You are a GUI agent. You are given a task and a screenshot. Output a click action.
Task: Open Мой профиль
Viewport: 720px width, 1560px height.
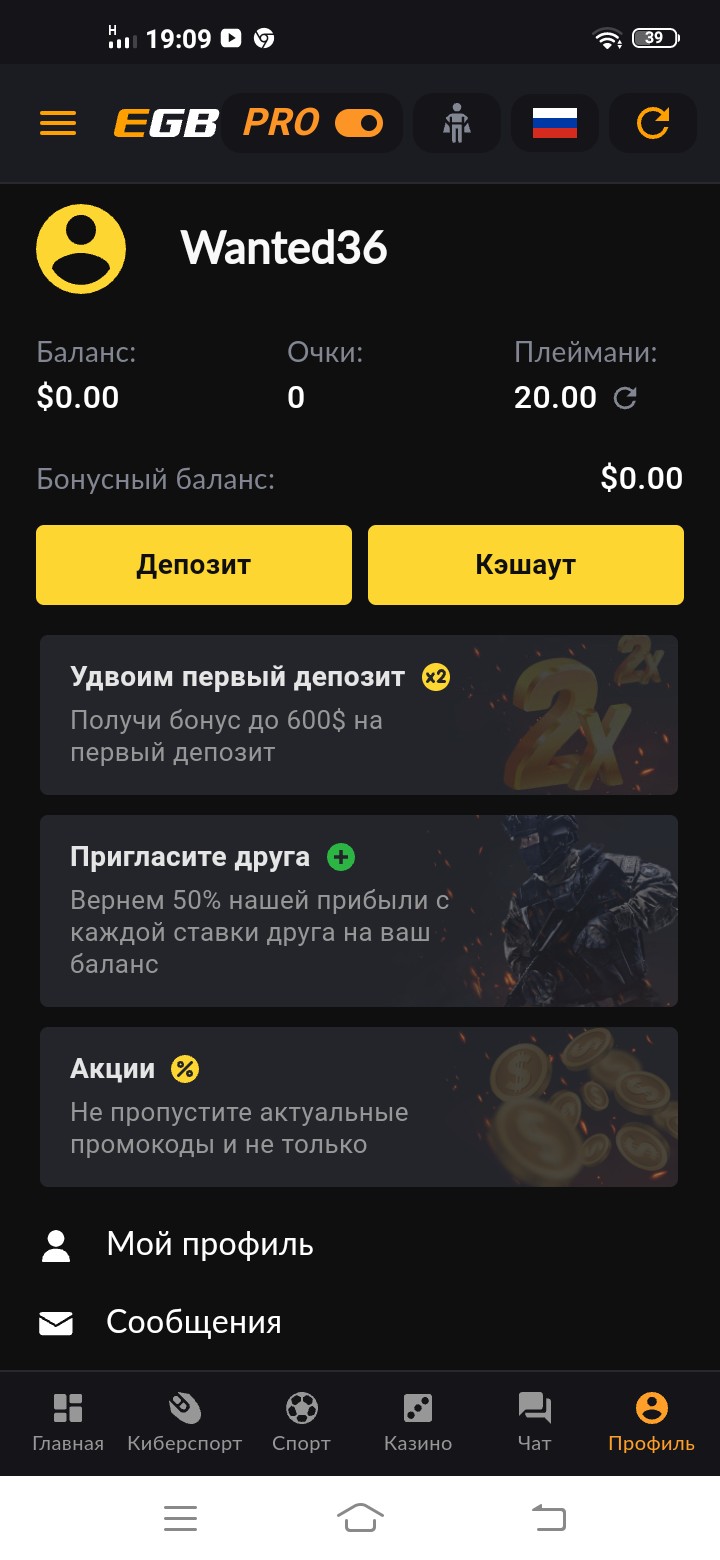(209, 1244)
